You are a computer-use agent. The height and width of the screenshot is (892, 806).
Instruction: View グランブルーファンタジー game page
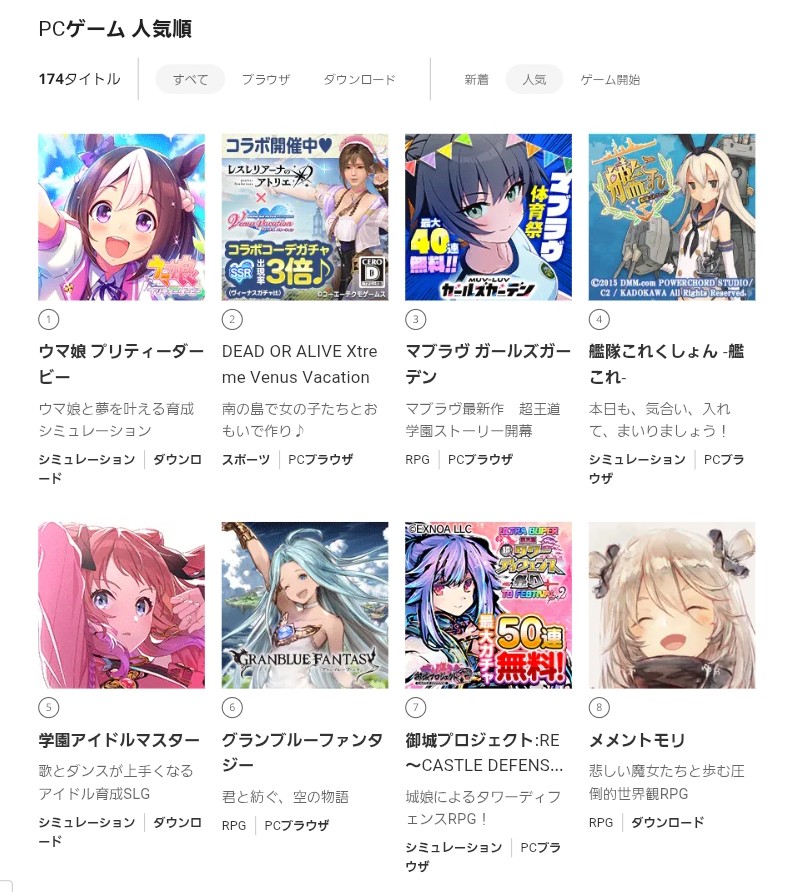pos(305,605)
